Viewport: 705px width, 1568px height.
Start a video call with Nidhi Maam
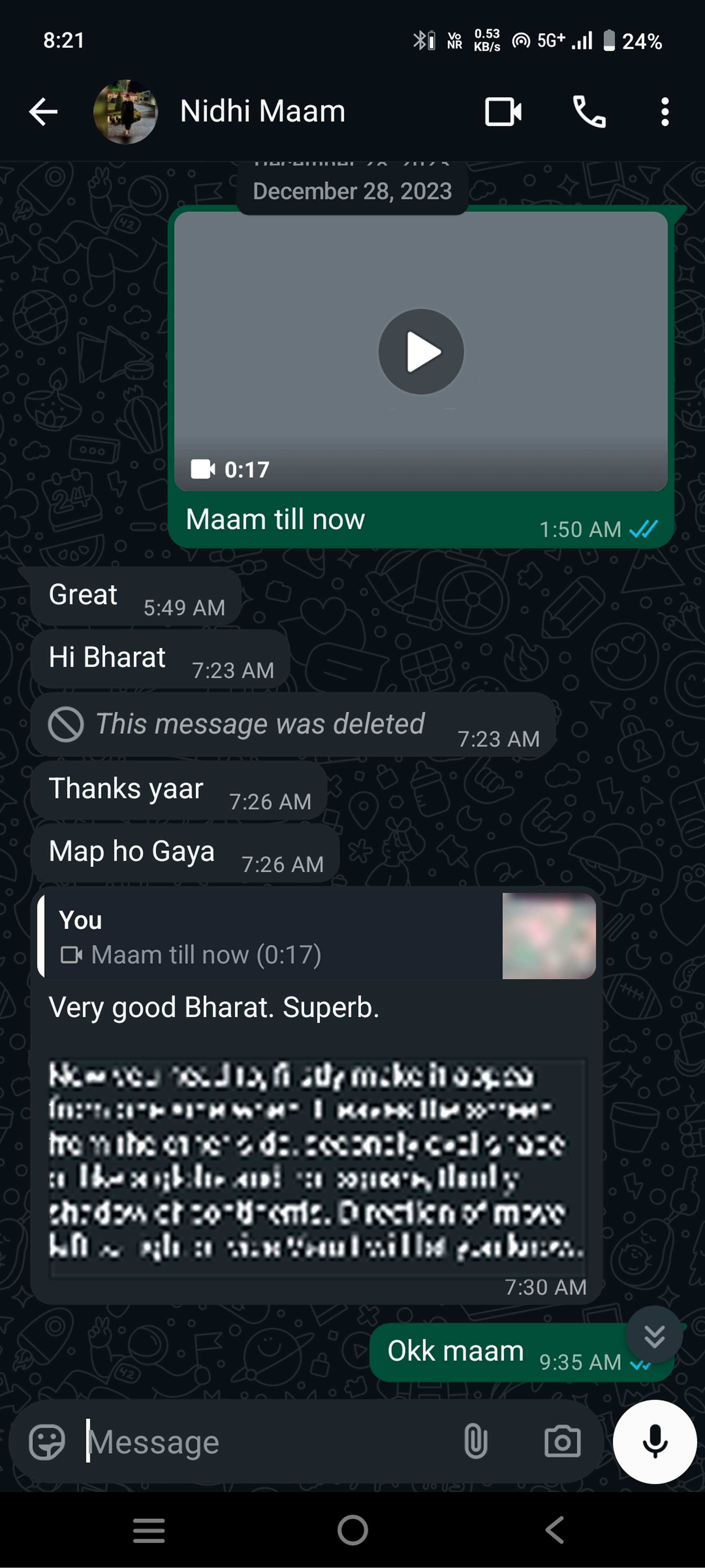pyautogui.click(x=503, y=112)
